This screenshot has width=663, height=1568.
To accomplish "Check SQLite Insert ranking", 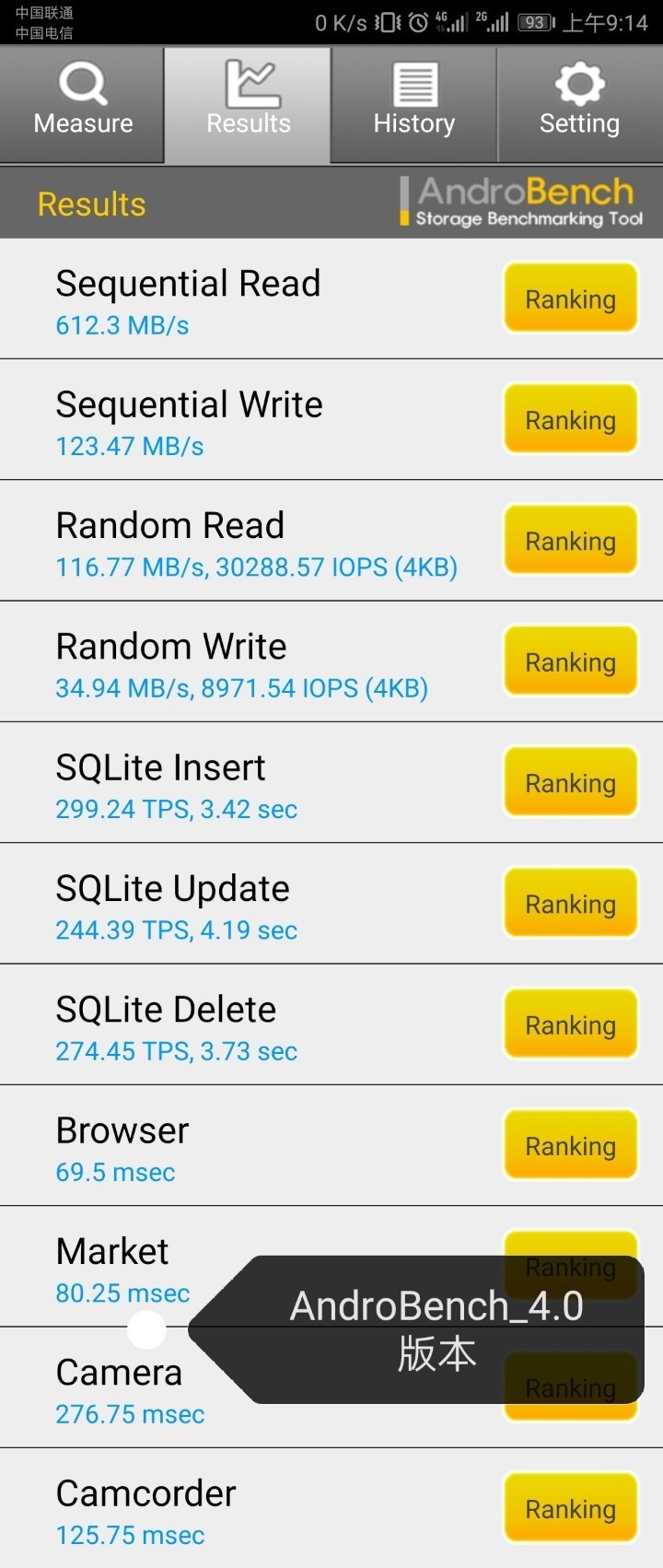I will [x=570, y=783].
